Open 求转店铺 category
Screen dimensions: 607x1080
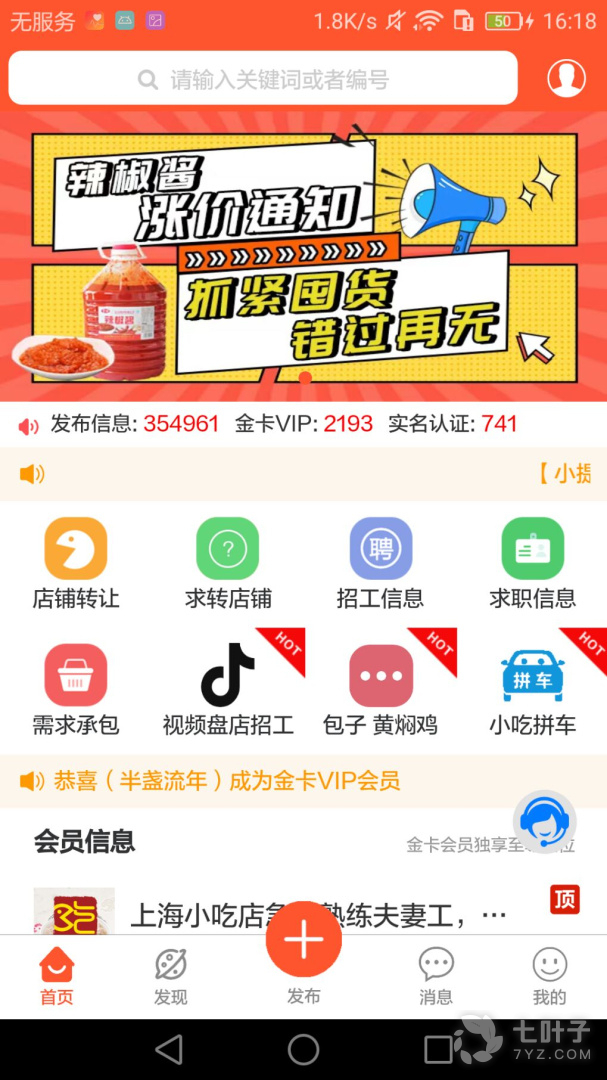(x=228, y=563)
